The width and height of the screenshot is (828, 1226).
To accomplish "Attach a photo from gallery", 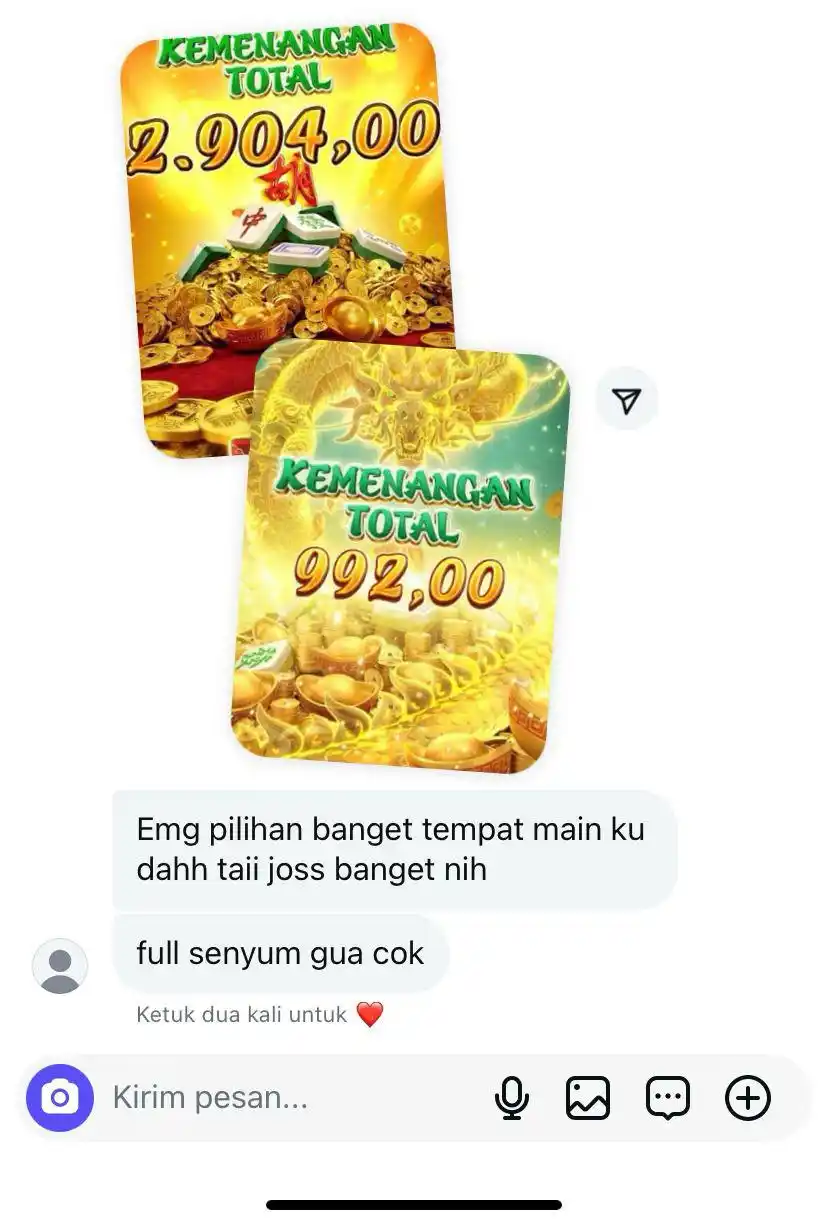I will (588, 1098).
